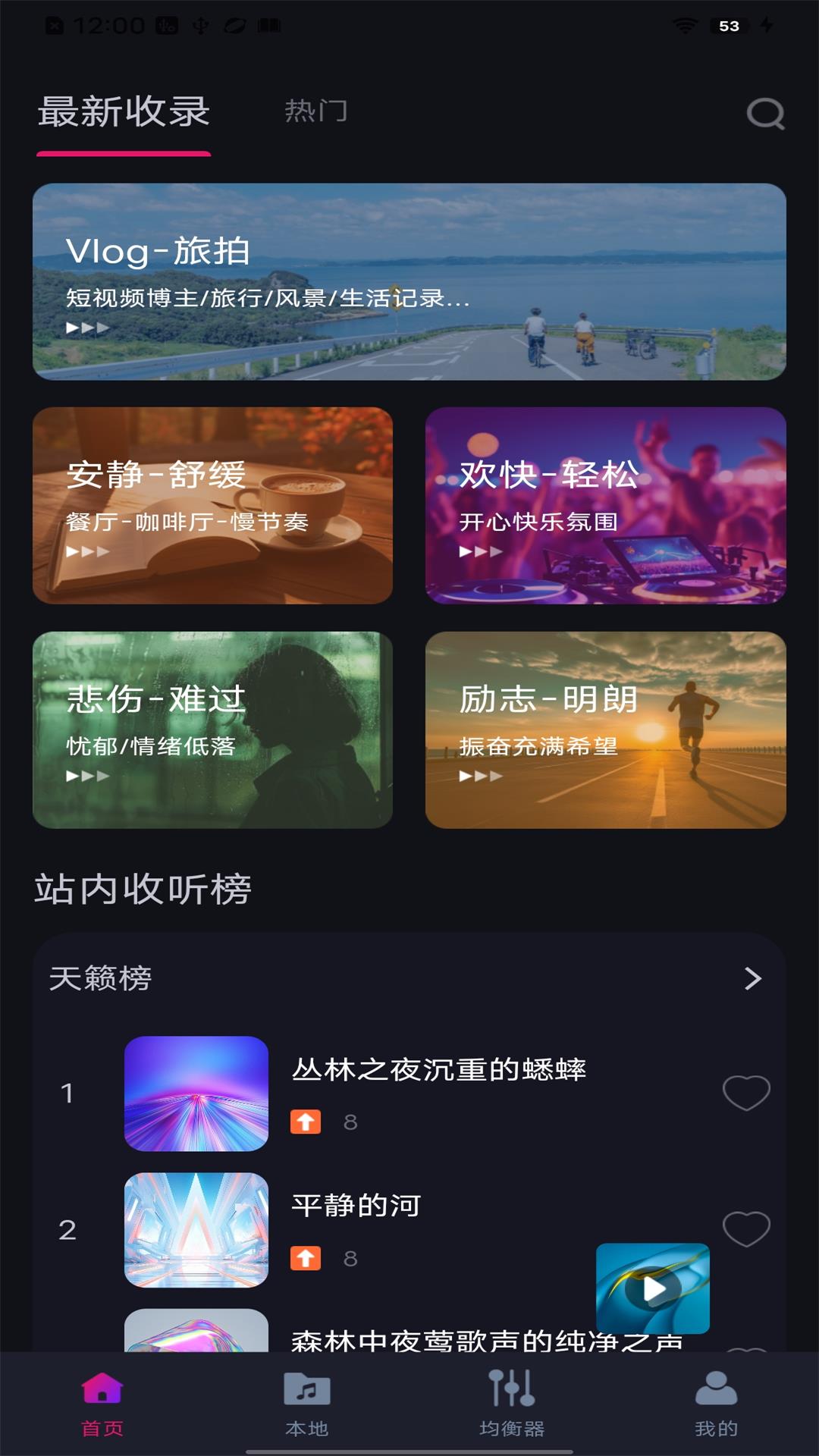
Task: Favorite the song 平静的河
Action: [746, 1228]
